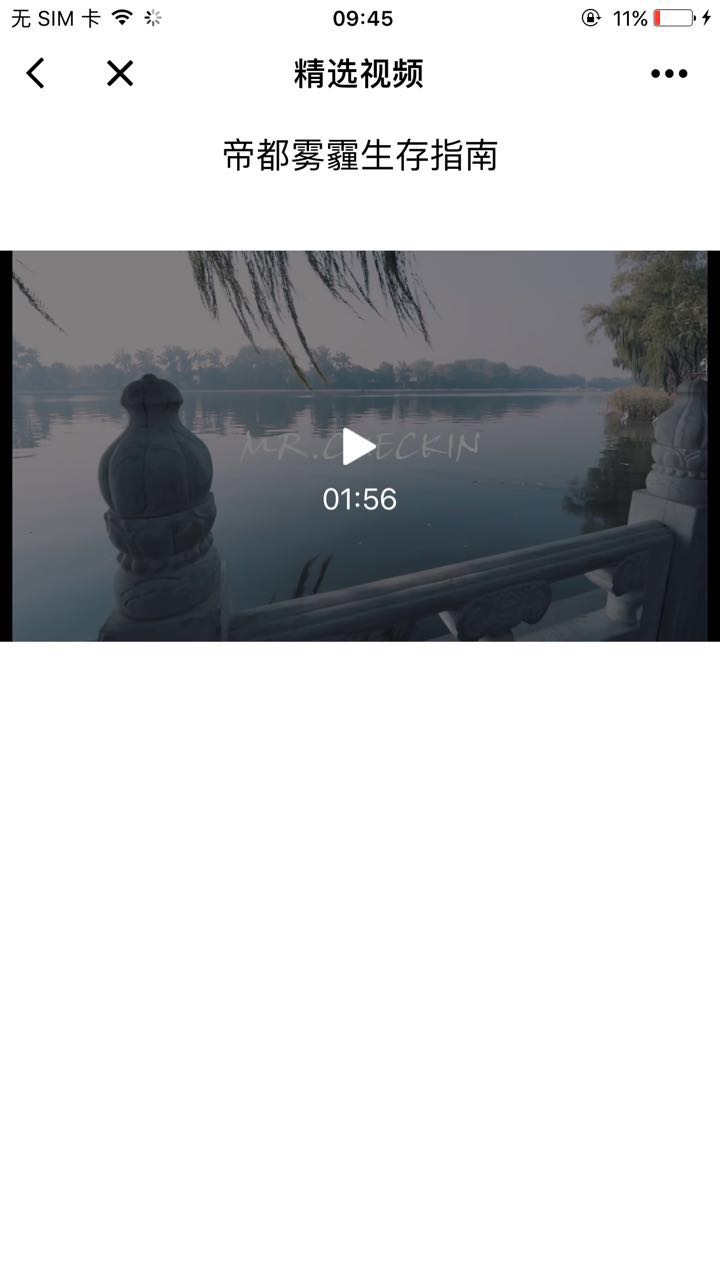The image size is (720, 1280).
Task: Open the three-dot overflow menu
Action: tap(669, 73)
